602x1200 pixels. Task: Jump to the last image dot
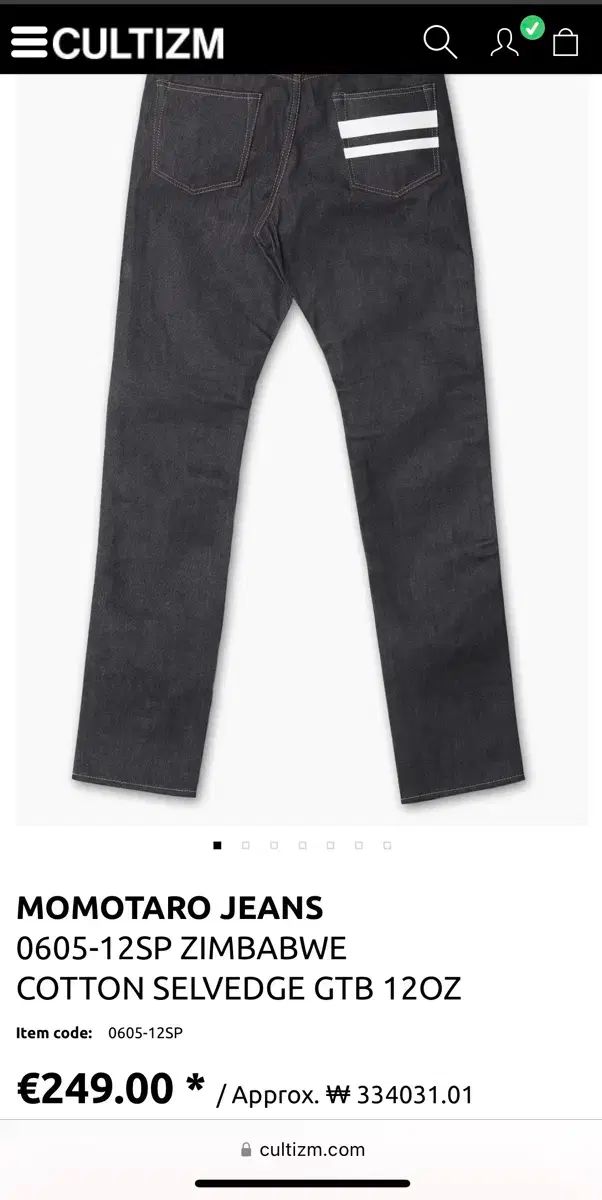point(387,845)
